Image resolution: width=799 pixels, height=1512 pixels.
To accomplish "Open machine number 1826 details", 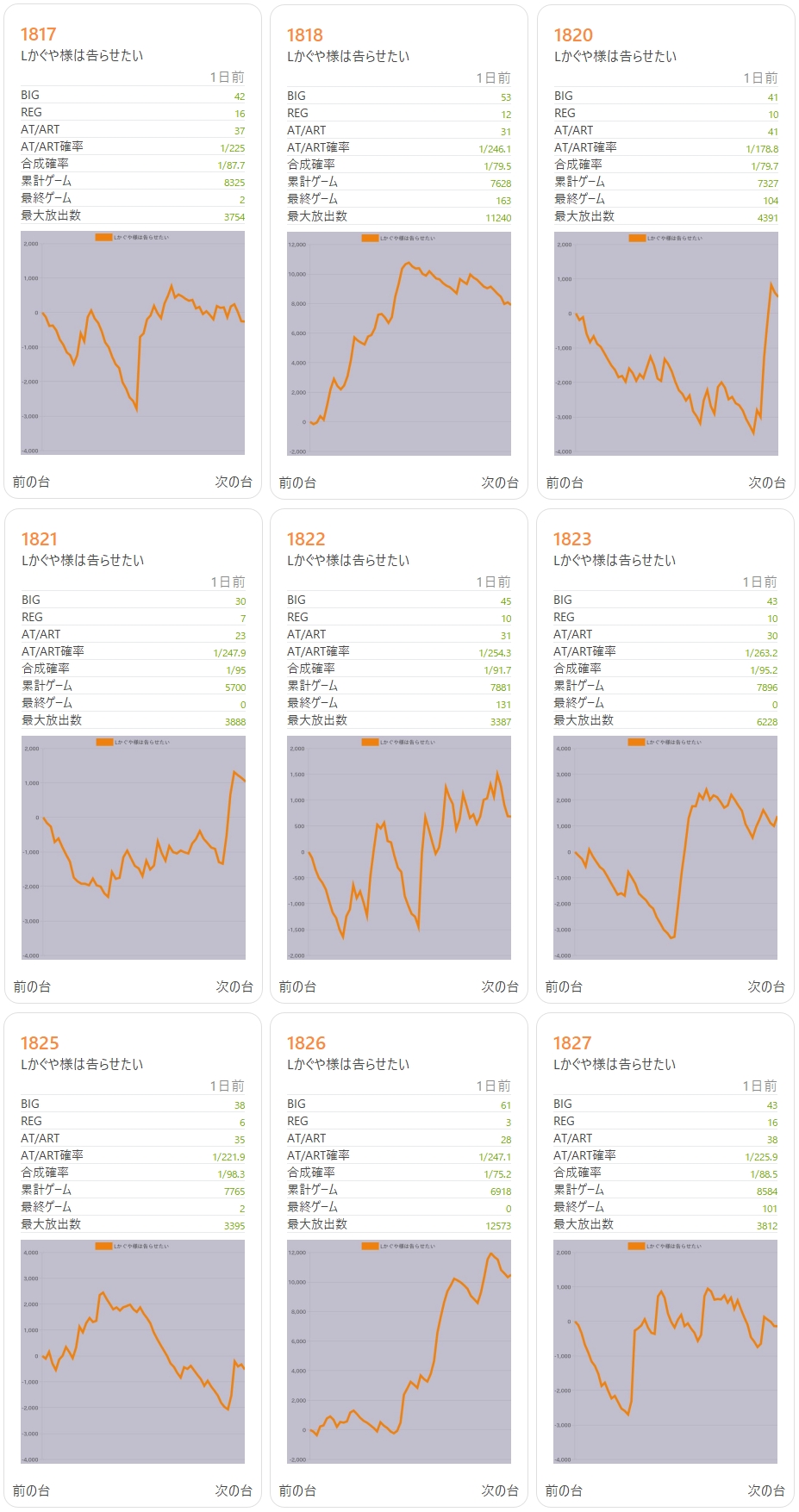I will [x=306, y=1043].
